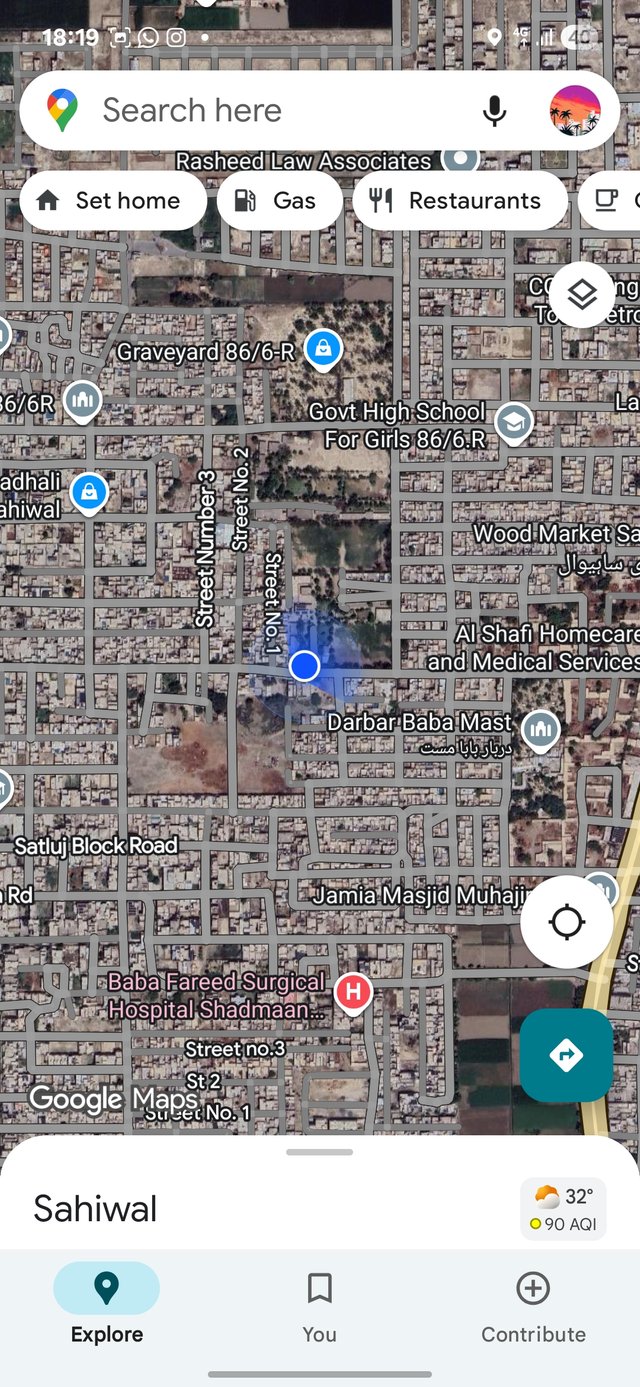
Task: Tap the Set home chip
Action: click(112, 201)
